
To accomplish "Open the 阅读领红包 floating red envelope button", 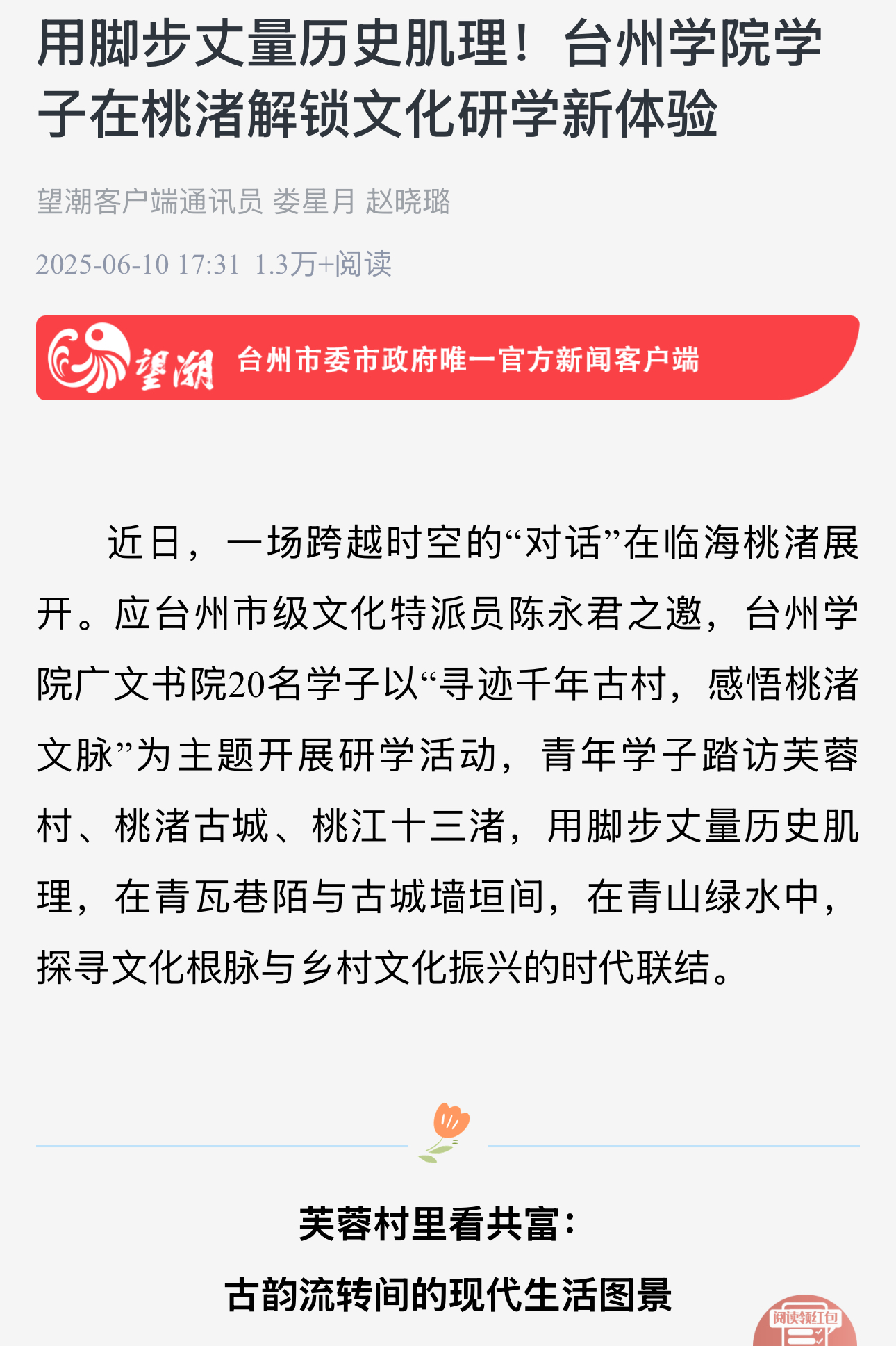I will point(804,1322).
